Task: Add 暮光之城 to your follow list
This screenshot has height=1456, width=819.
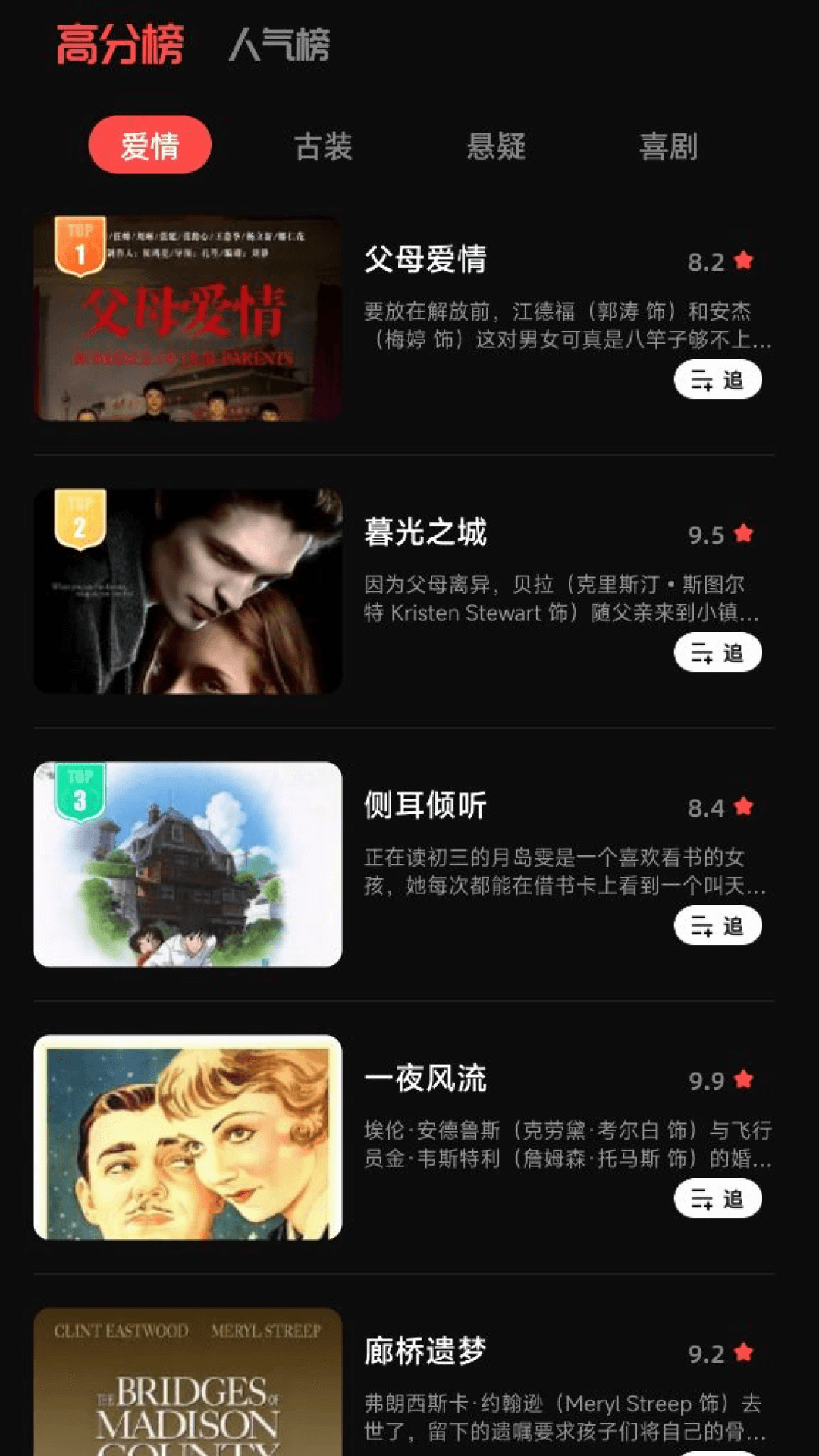Action: (717, 653)
